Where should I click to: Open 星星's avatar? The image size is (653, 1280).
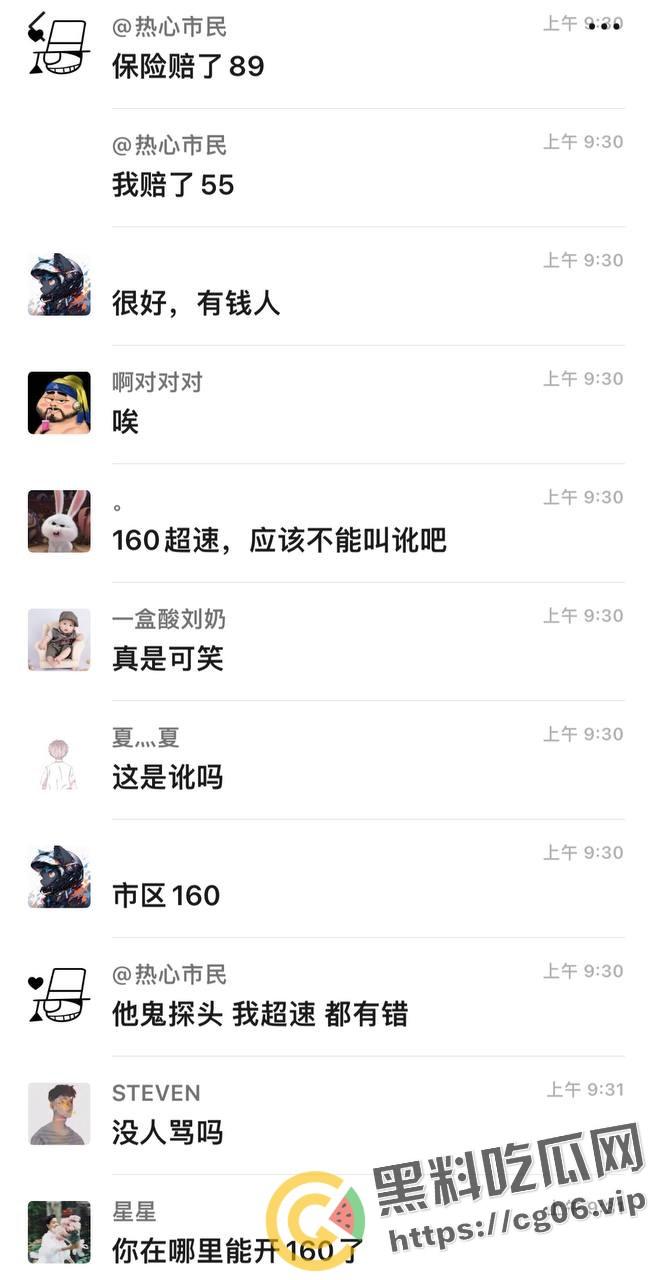coord(59,1231)
